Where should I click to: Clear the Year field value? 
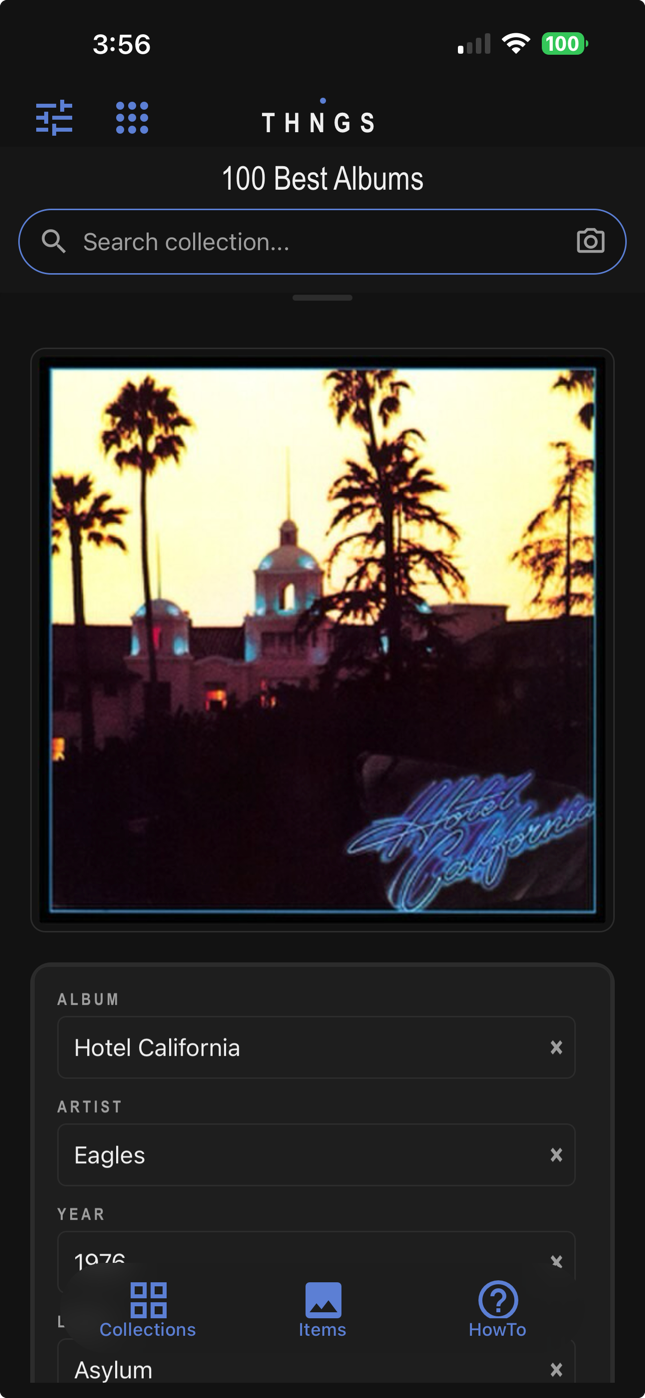556,1262
